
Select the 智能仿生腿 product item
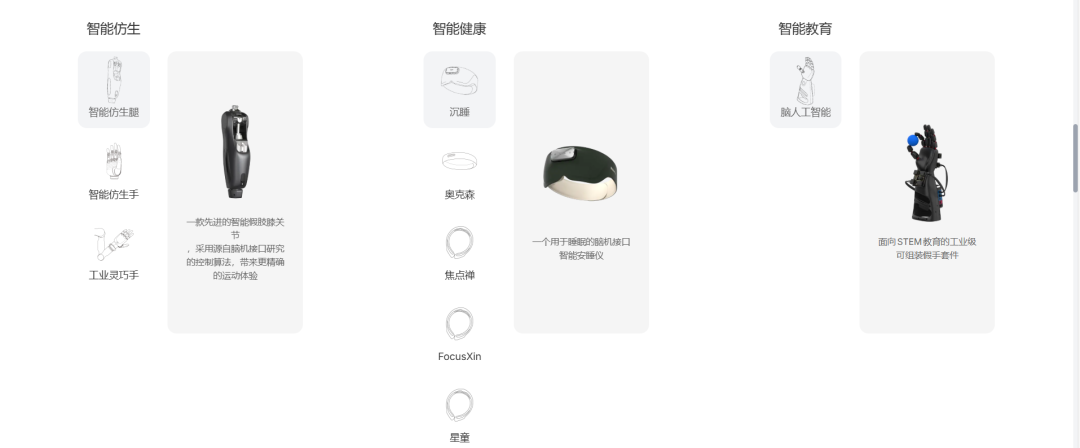(x=114, y=90)
